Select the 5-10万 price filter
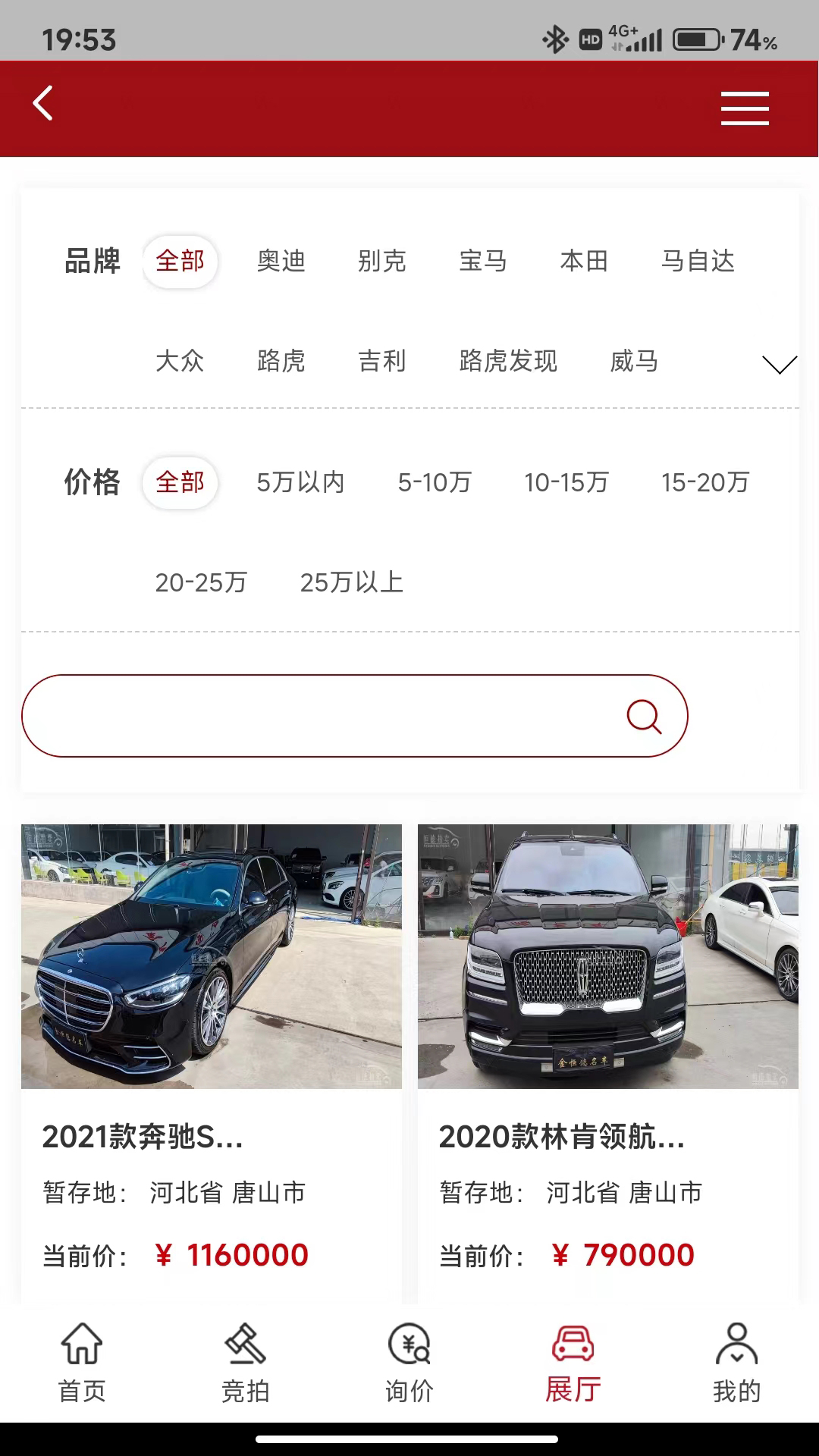The image size is (819, 1456). [435, 482]
